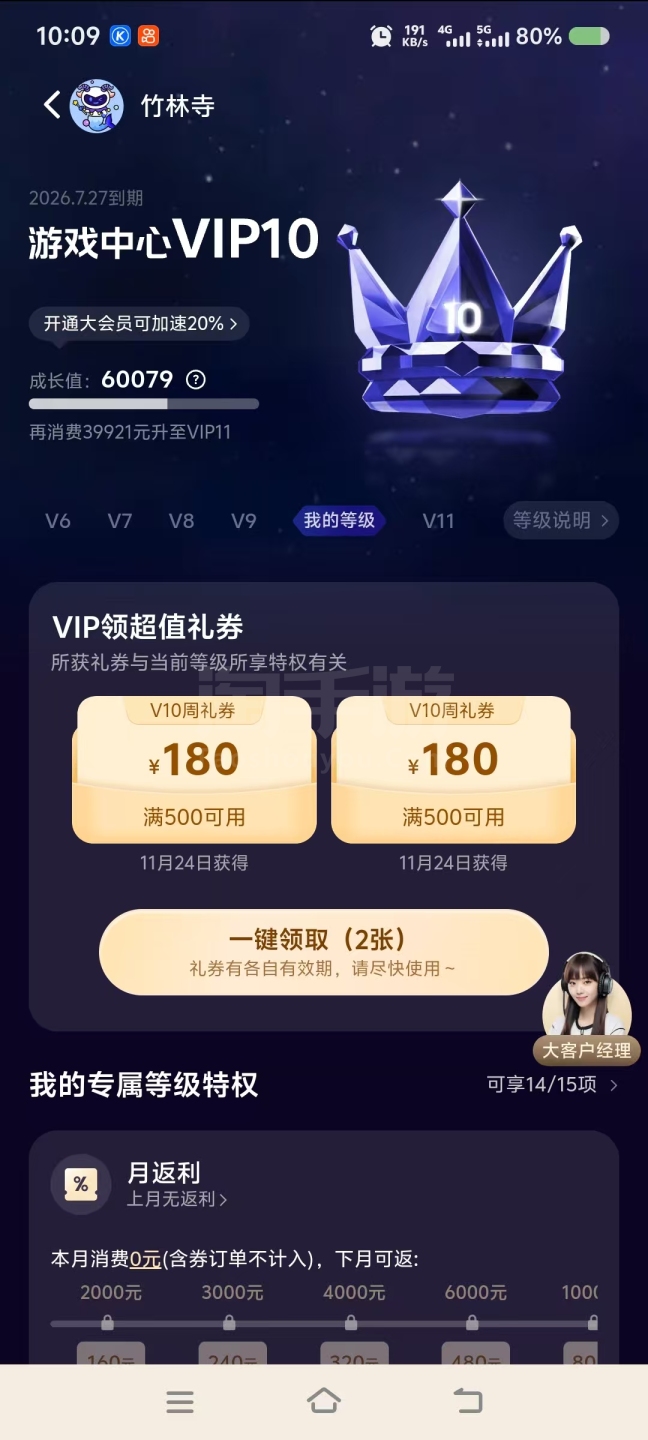Screen dimensions: 648x1440
Task: Open the 开通大会员可加速20% banner
Action: coord(139,324)
